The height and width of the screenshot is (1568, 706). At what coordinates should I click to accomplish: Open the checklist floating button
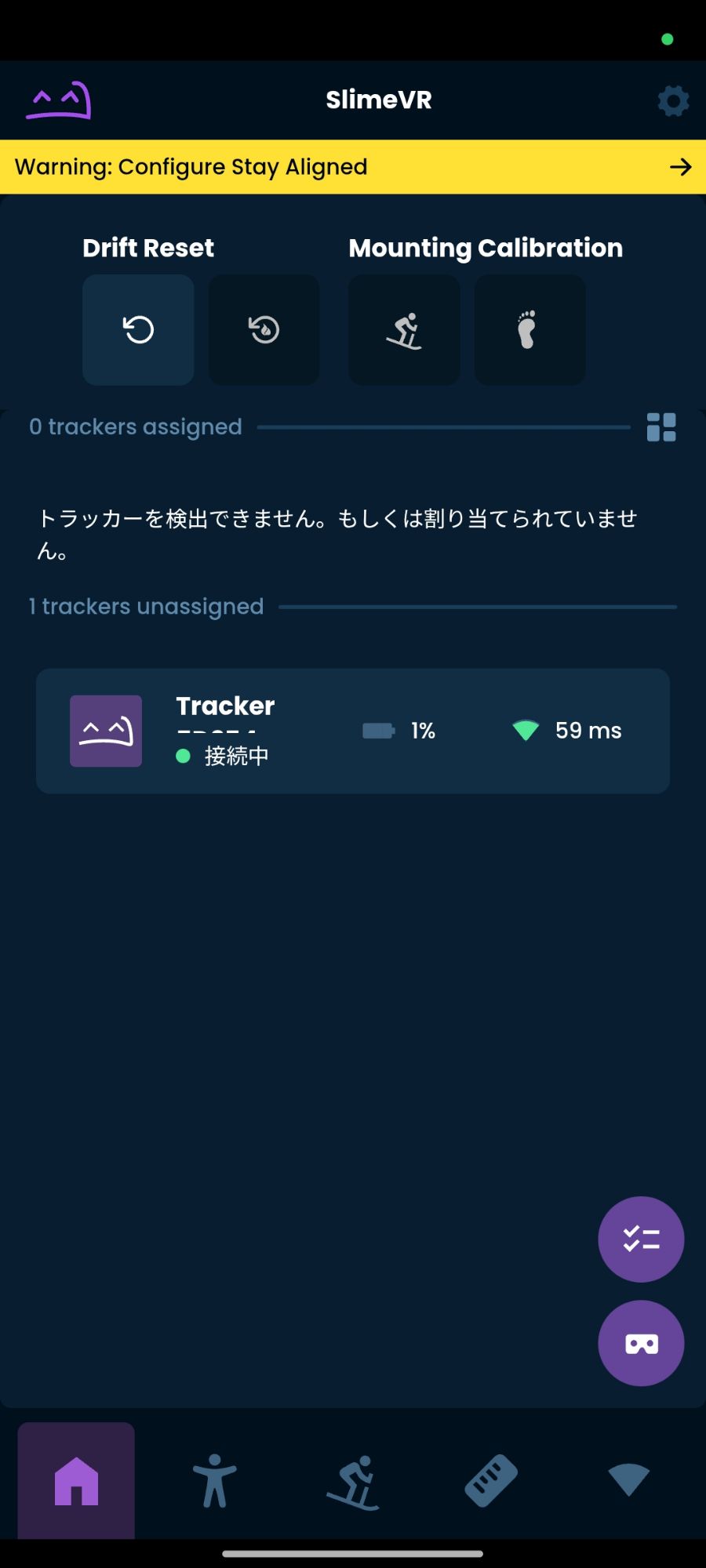point(641,1240)
